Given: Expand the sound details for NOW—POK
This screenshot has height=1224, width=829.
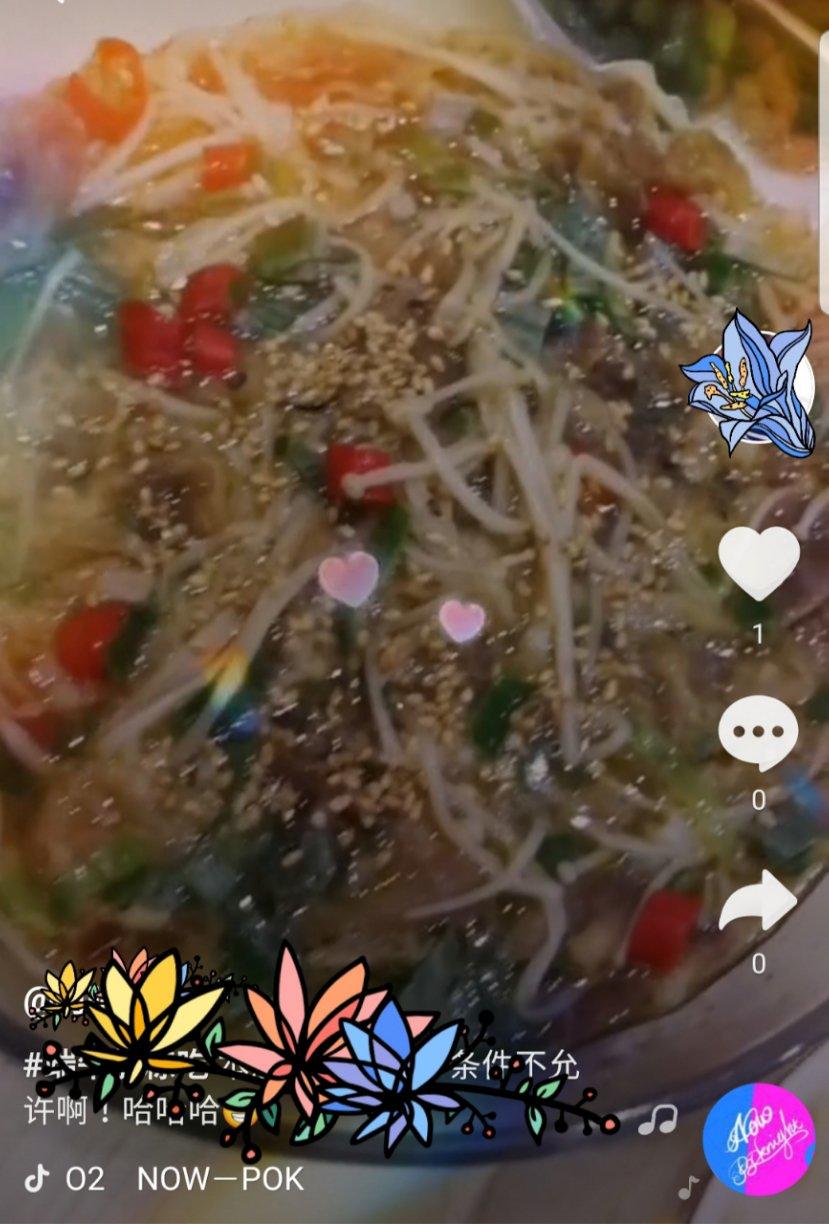Looking at the screenshot, I should 220,1181.
